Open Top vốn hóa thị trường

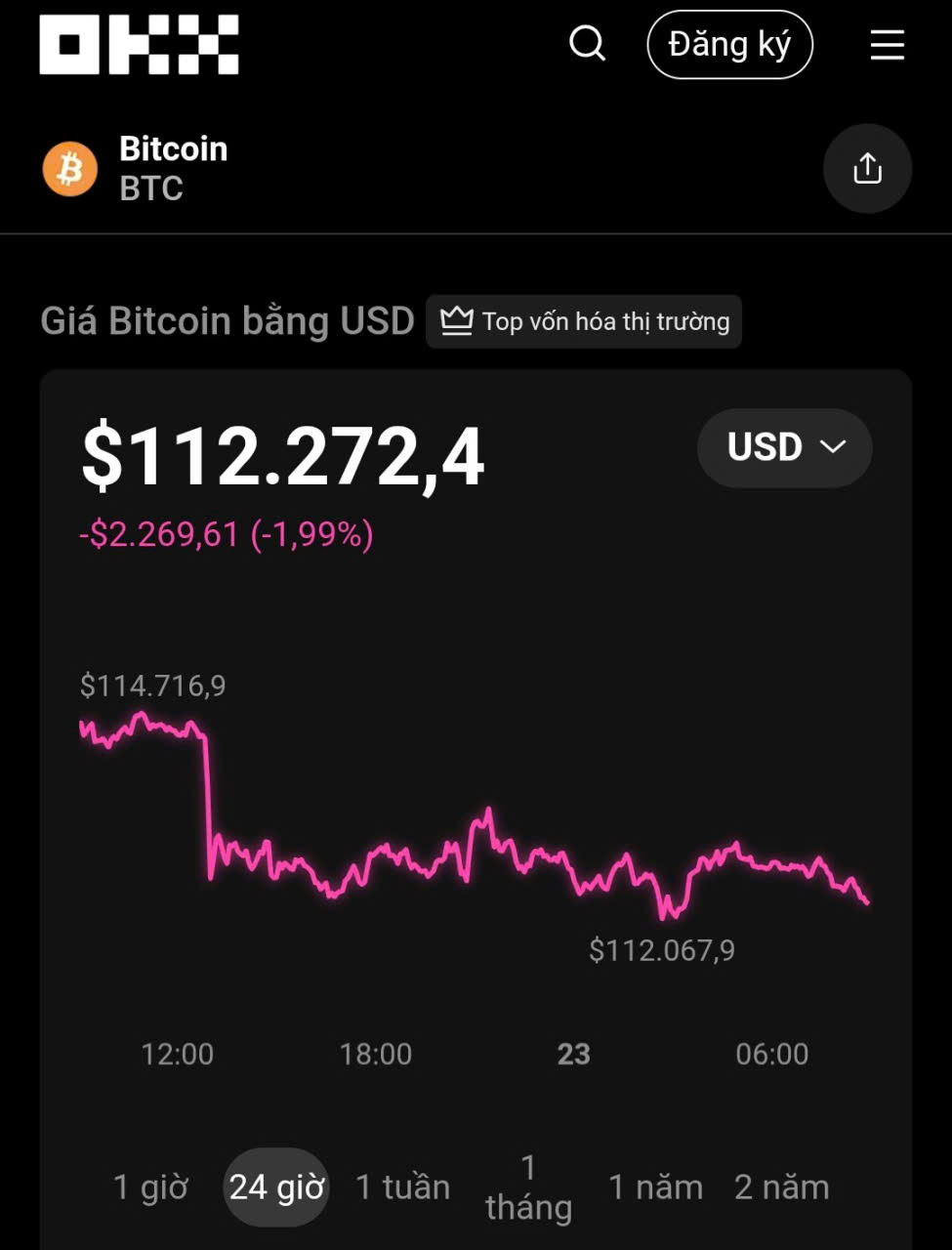(584, 320)
